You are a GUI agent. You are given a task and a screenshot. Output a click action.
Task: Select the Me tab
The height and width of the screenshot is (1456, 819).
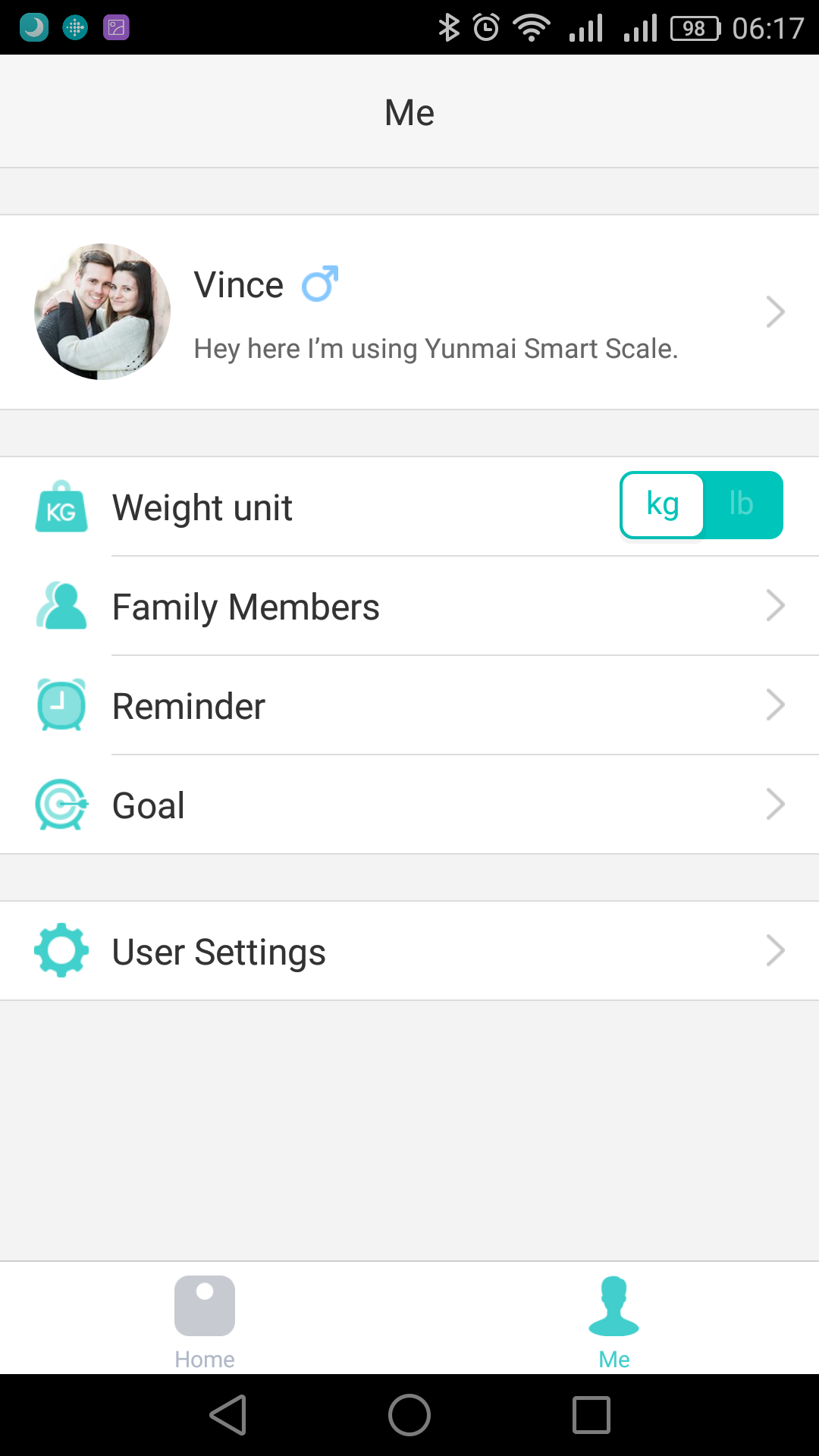(x=613, y=1321)
